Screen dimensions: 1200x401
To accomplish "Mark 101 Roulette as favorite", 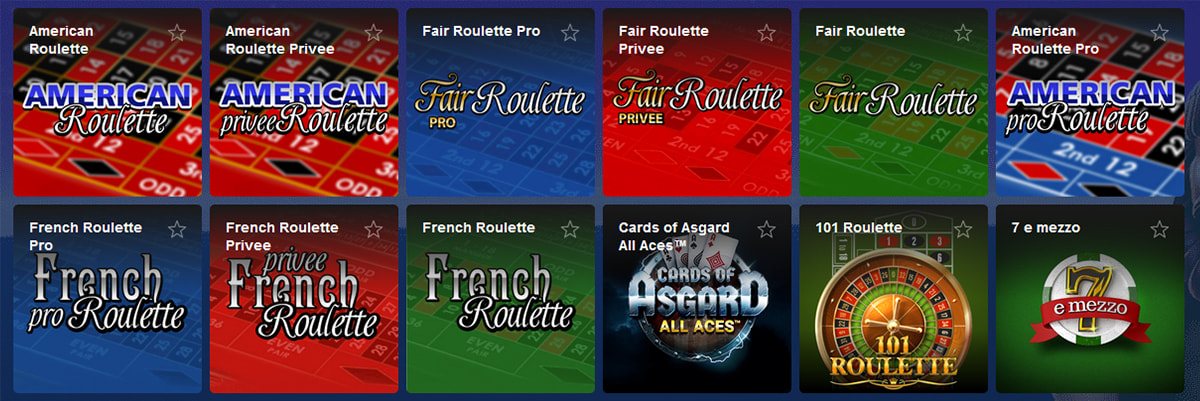I will (962, 229).
